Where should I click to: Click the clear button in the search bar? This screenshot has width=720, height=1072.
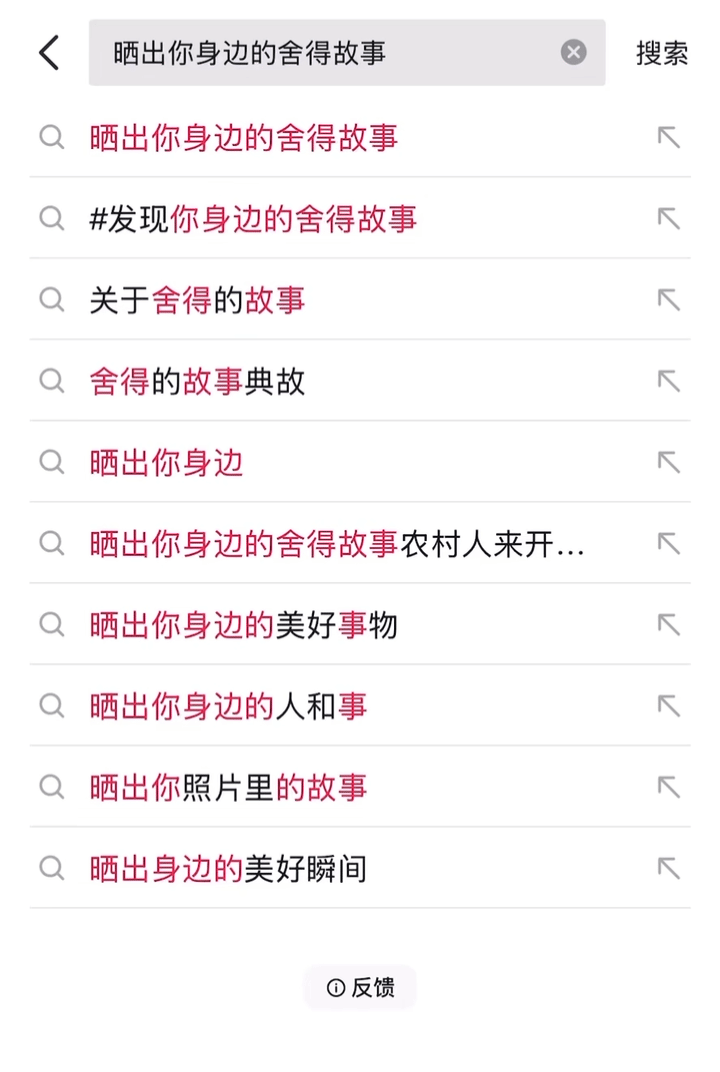tap(572, 52)
